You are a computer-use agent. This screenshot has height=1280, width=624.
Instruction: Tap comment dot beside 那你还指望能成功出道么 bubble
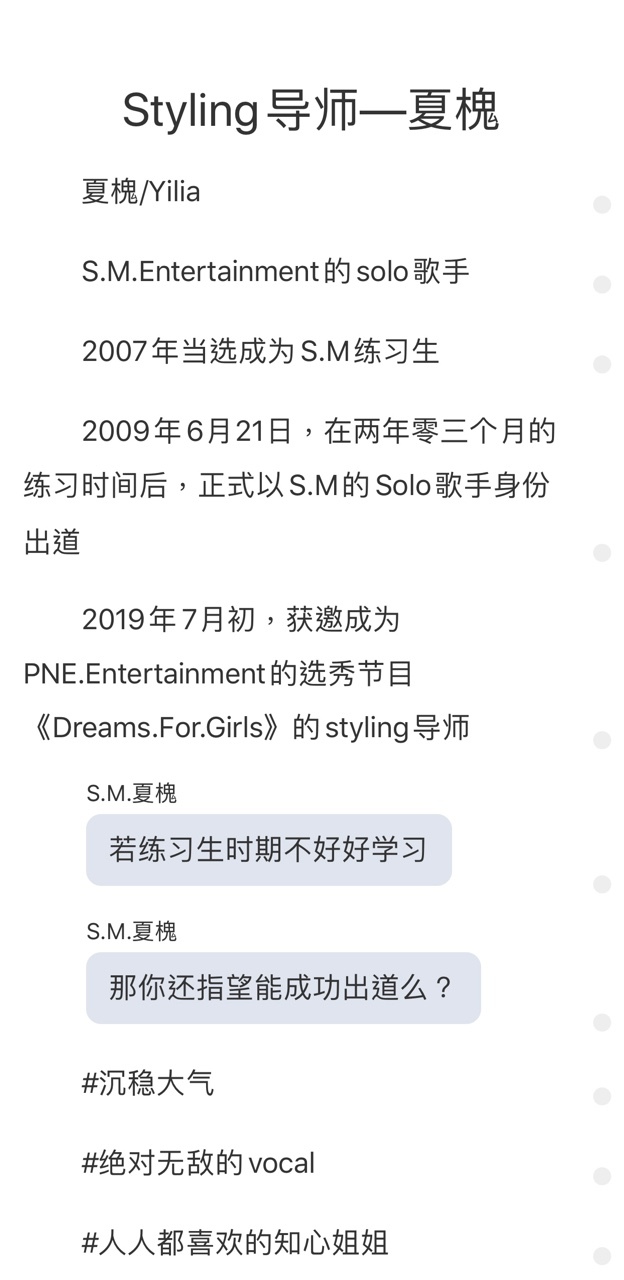[x=602, y=1022]
